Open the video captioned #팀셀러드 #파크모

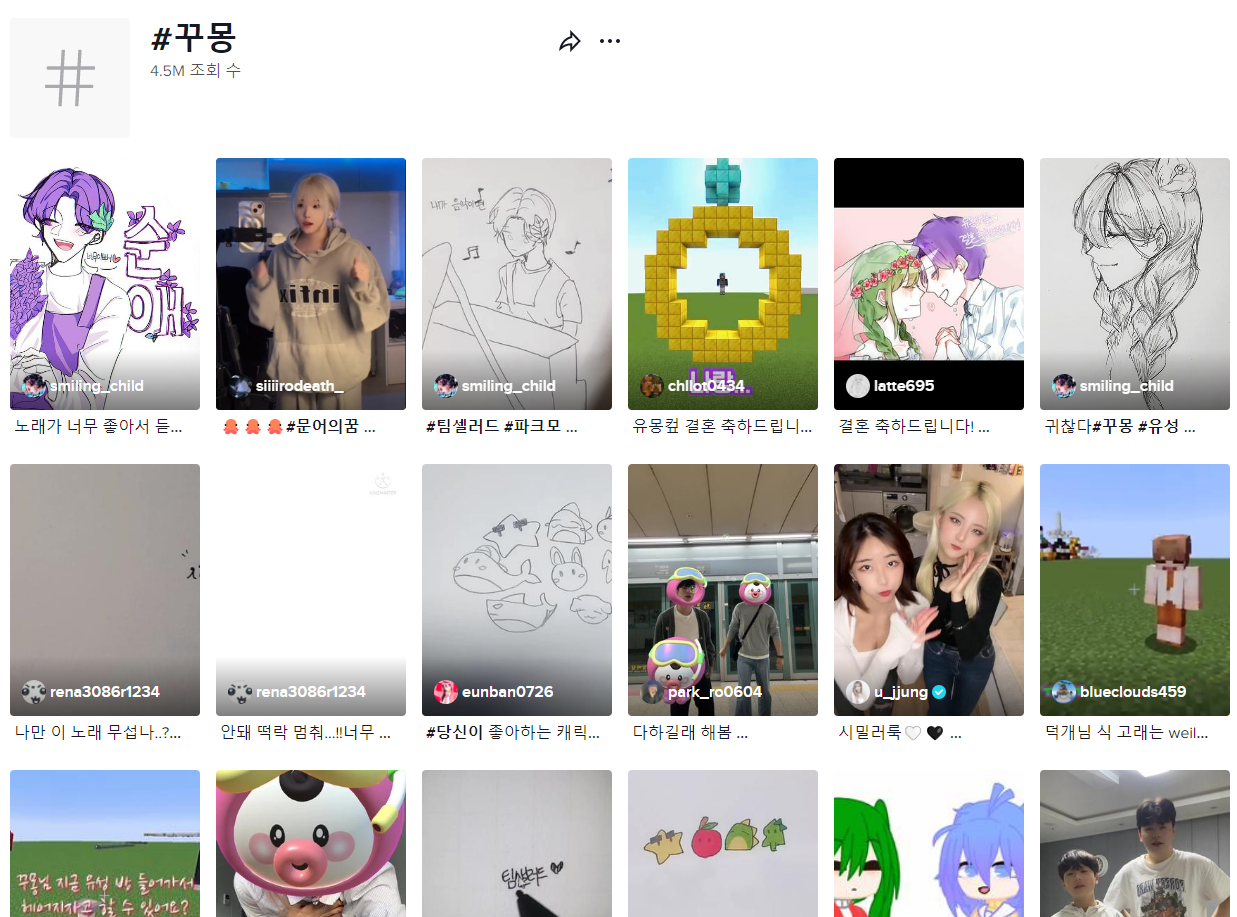tap(517, 284)
